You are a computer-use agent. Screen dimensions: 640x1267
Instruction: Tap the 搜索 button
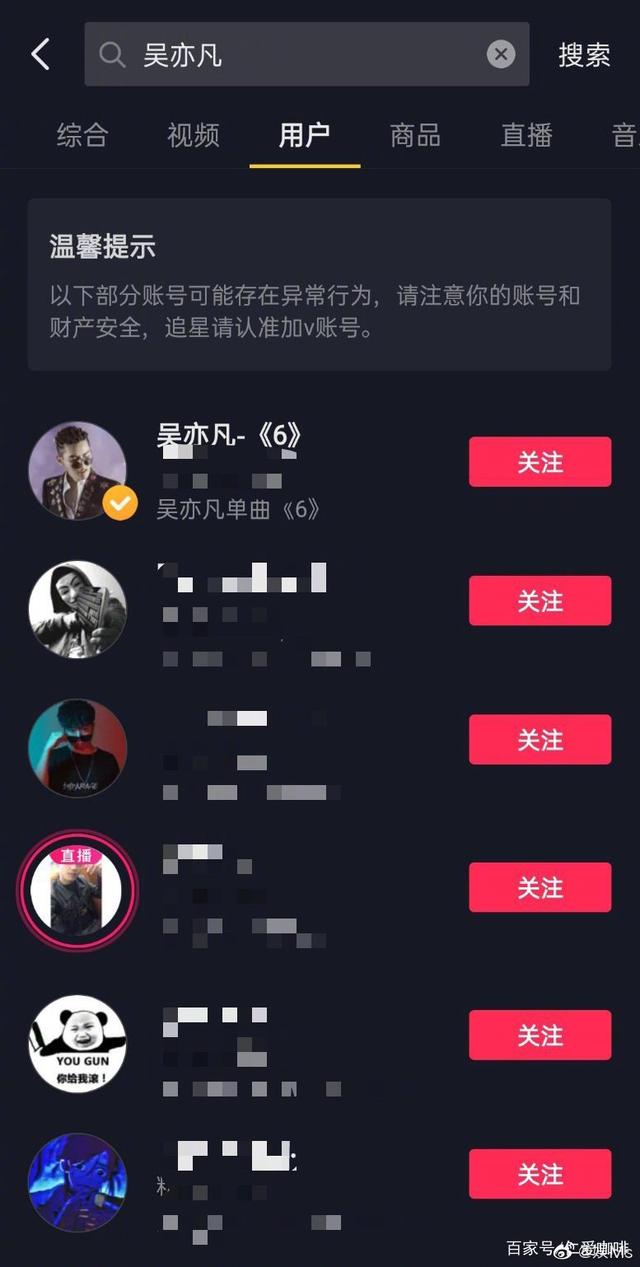584,54
